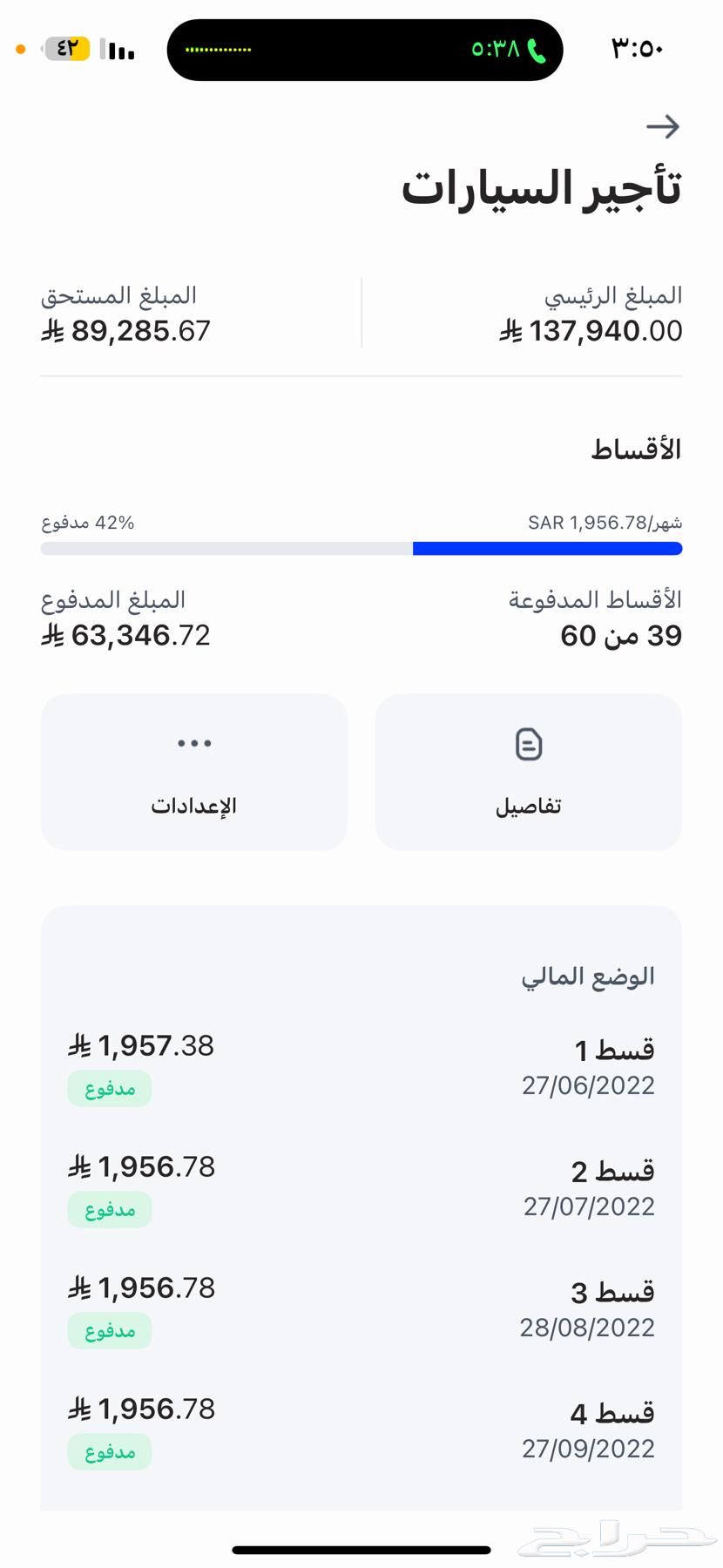Tap the back arrow to return
This screenshot has height=1568, width=723.
pyautogui.click(x=664, y=127)
